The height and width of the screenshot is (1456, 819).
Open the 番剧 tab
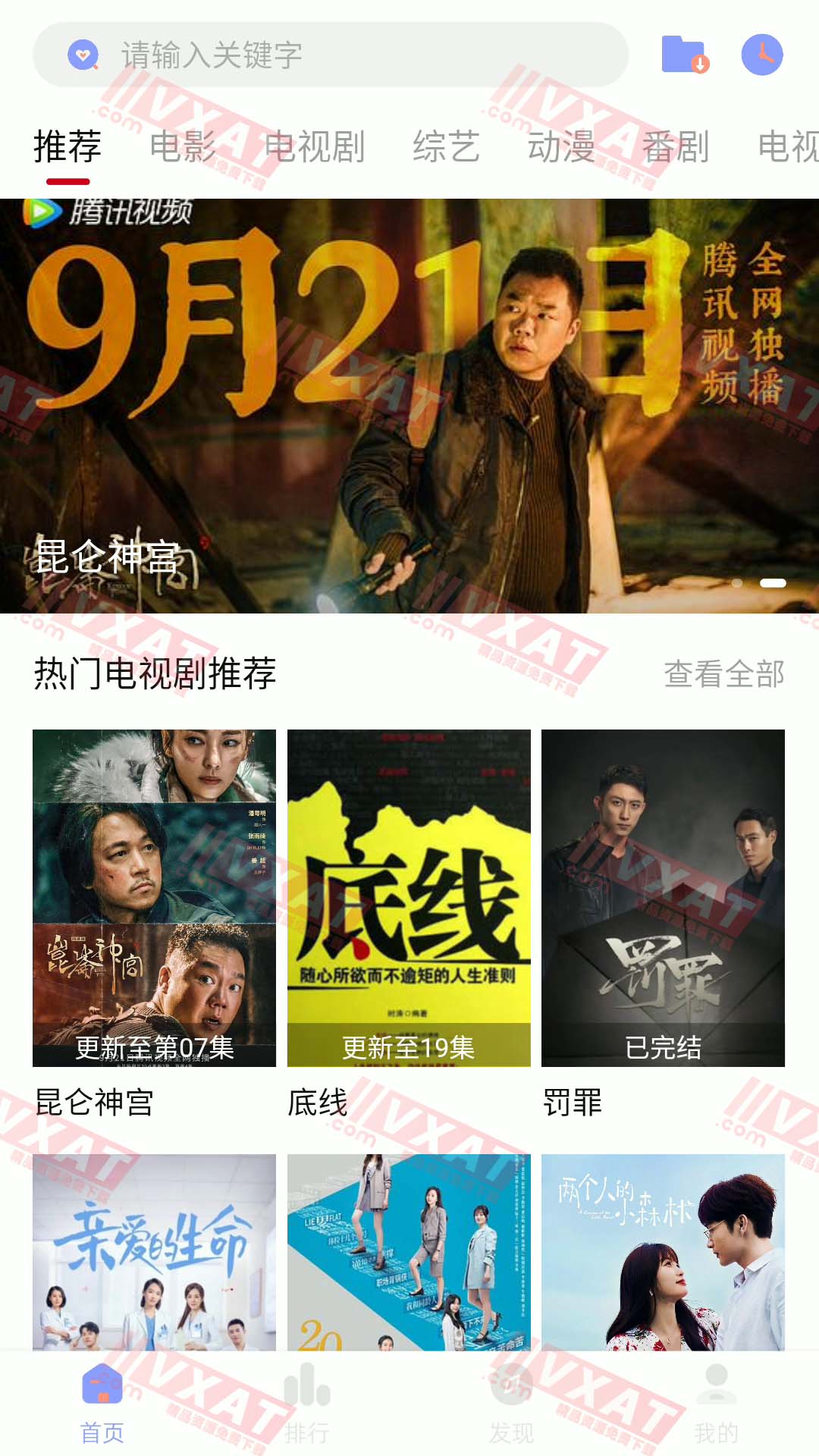[676, 146]
